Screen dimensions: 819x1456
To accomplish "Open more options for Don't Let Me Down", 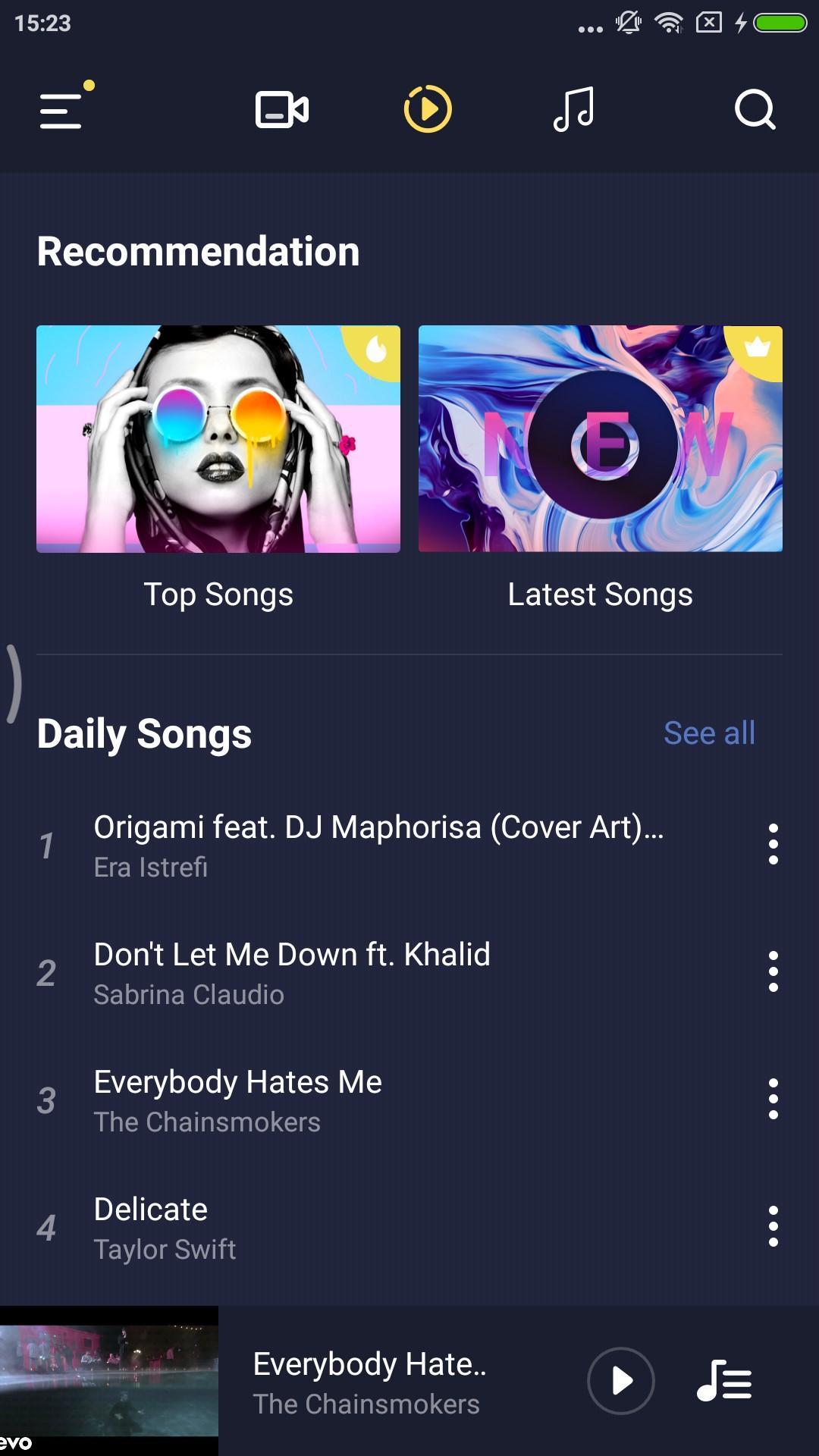I will coord(773,971).
